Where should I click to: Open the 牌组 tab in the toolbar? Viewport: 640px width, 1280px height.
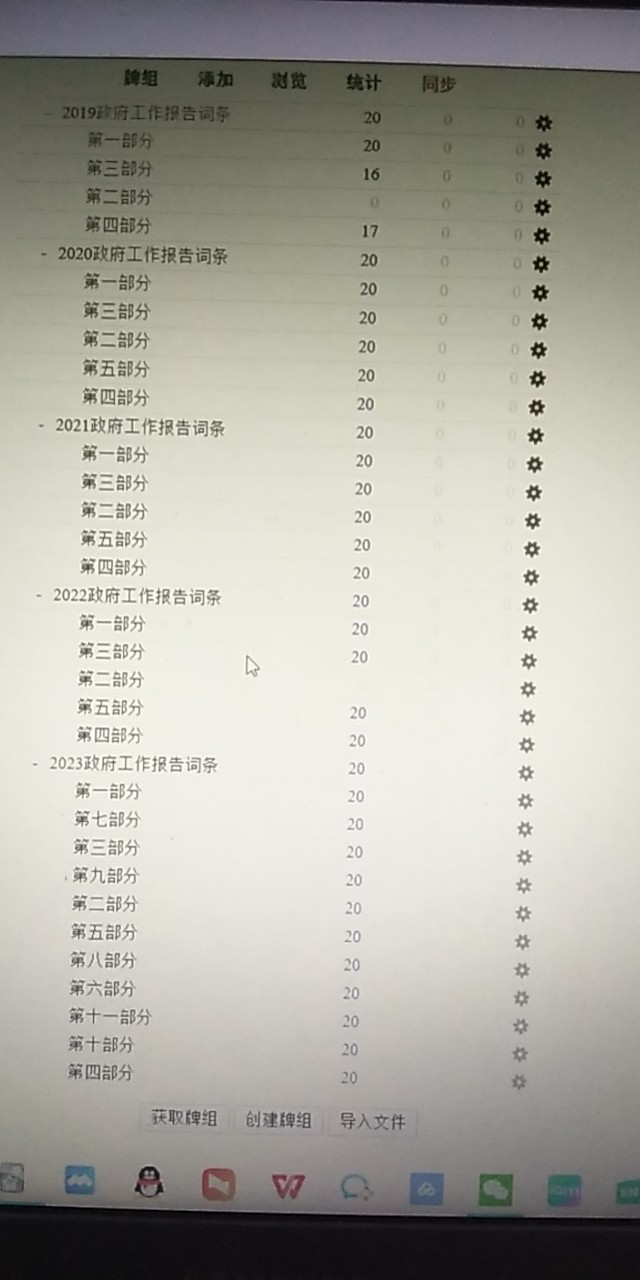coord(141,79)
